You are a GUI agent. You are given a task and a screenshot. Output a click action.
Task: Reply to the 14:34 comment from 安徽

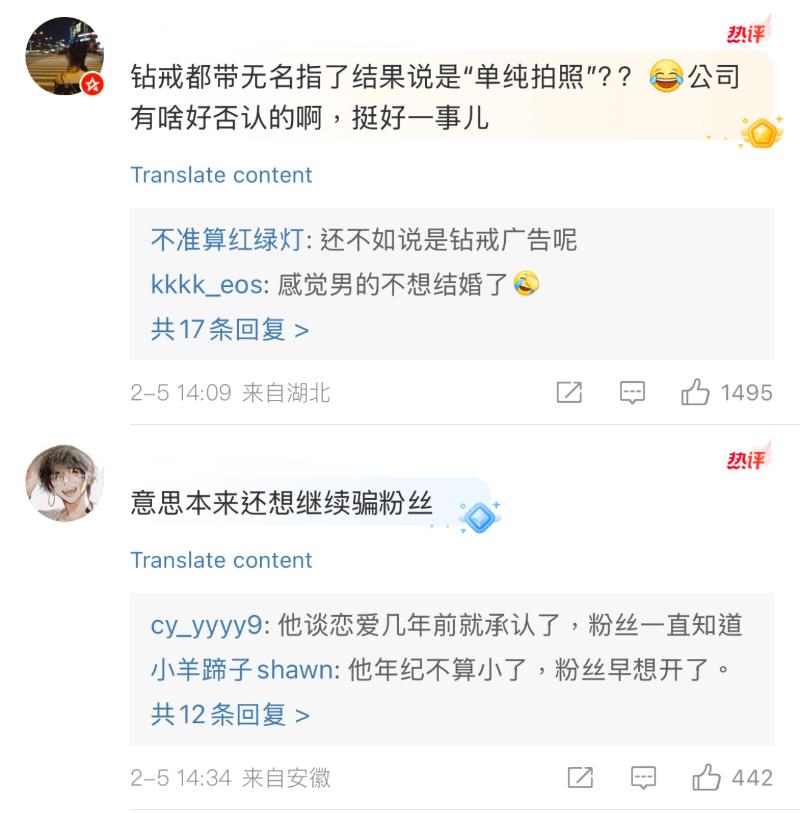[643, 777]
